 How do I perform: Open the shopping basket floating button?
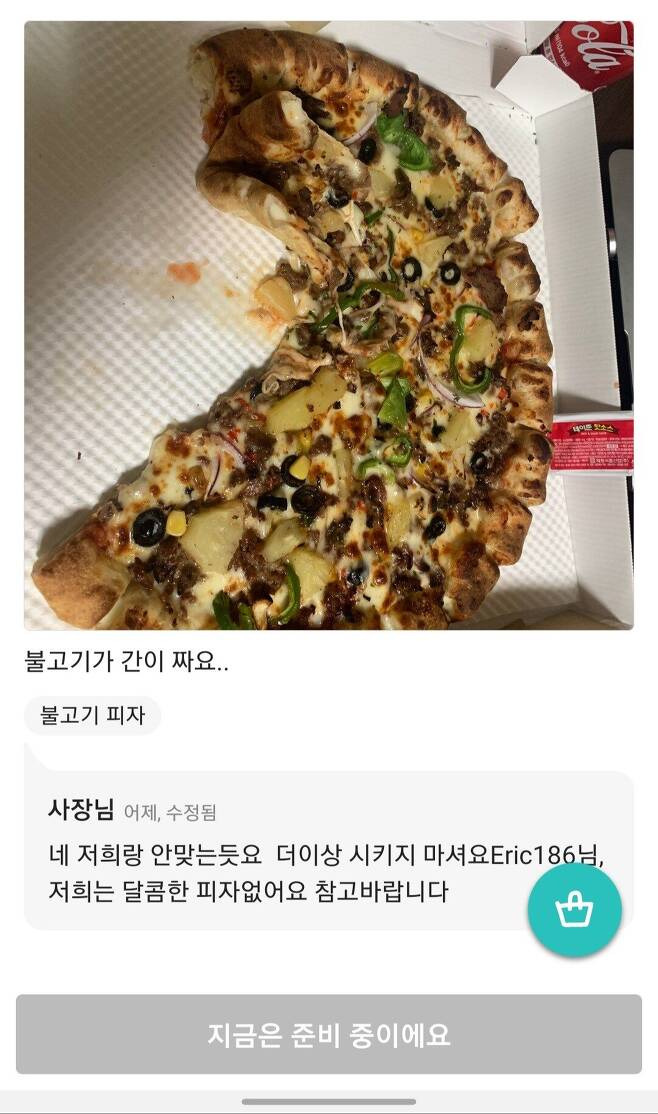574,910
